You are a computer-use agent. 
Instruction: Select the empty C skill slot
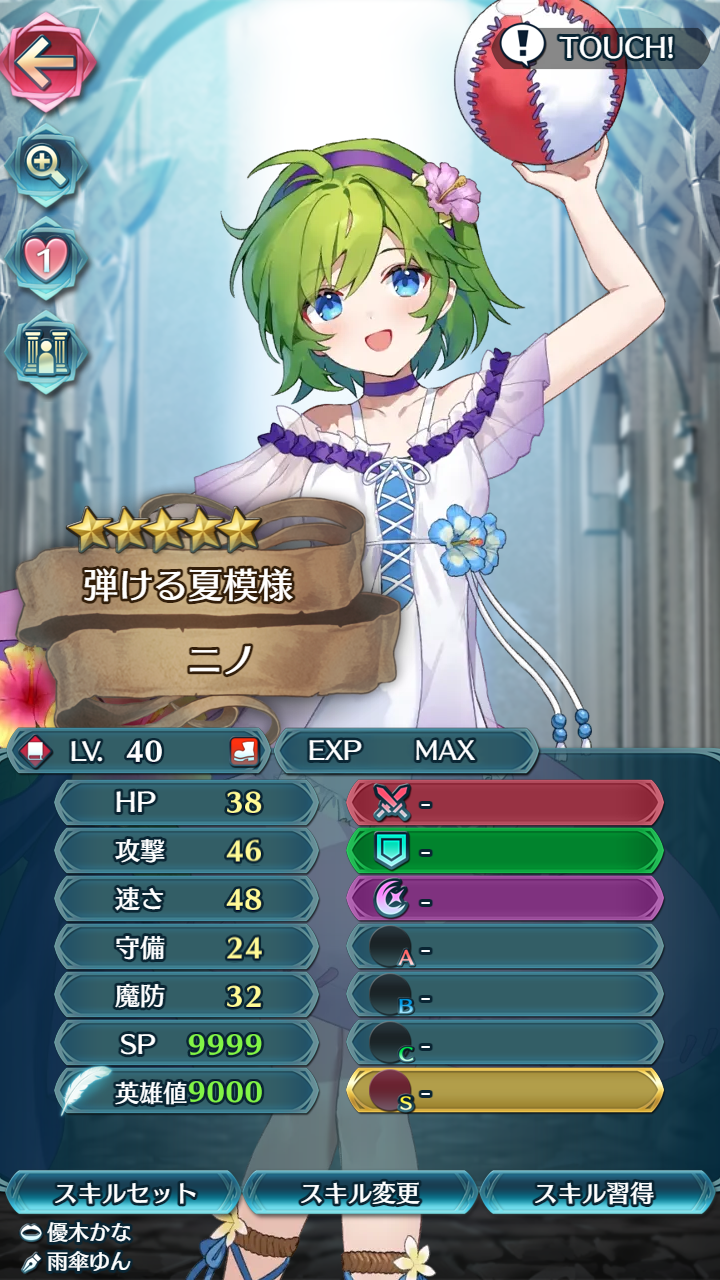pyautogui.click(x=505, y=1043)
